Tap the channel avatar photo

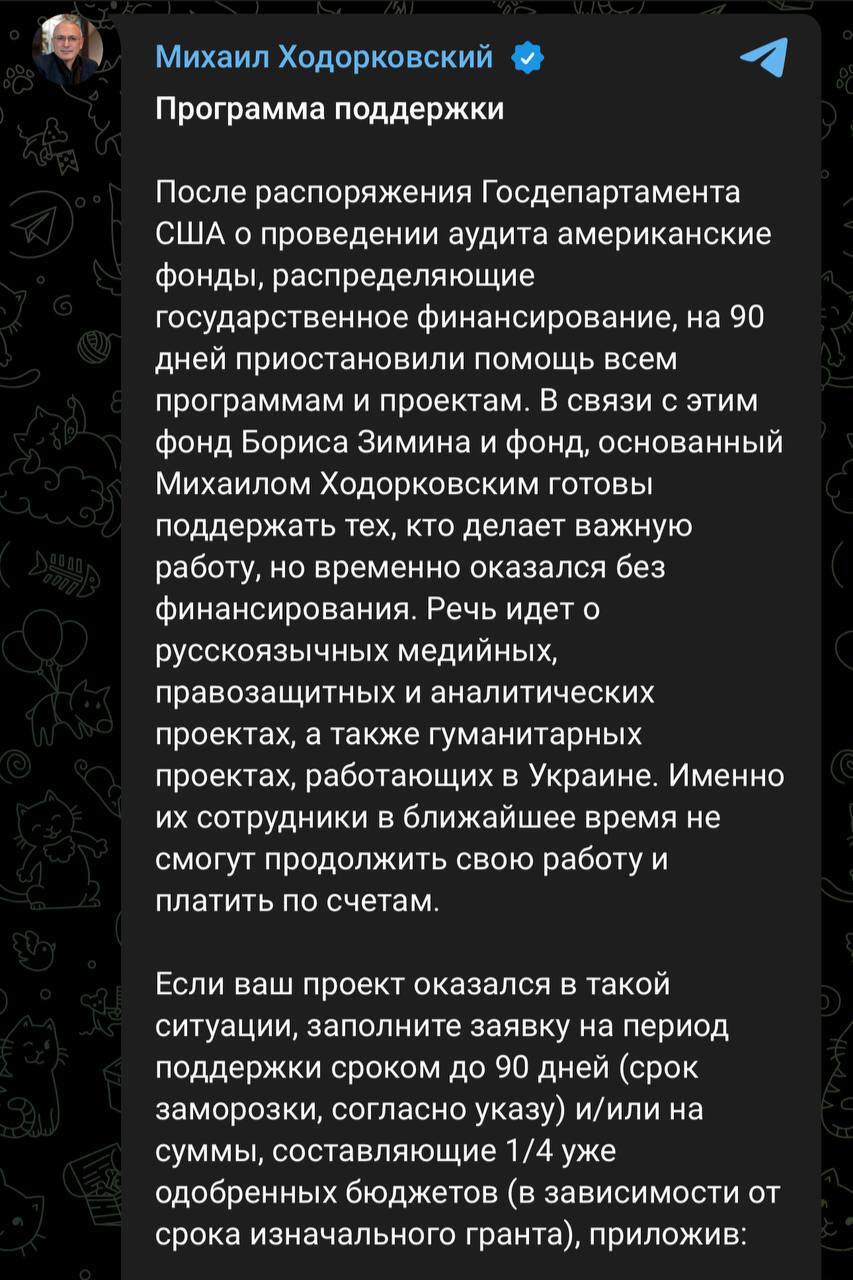pyautogui.click(x=69, y=50)
